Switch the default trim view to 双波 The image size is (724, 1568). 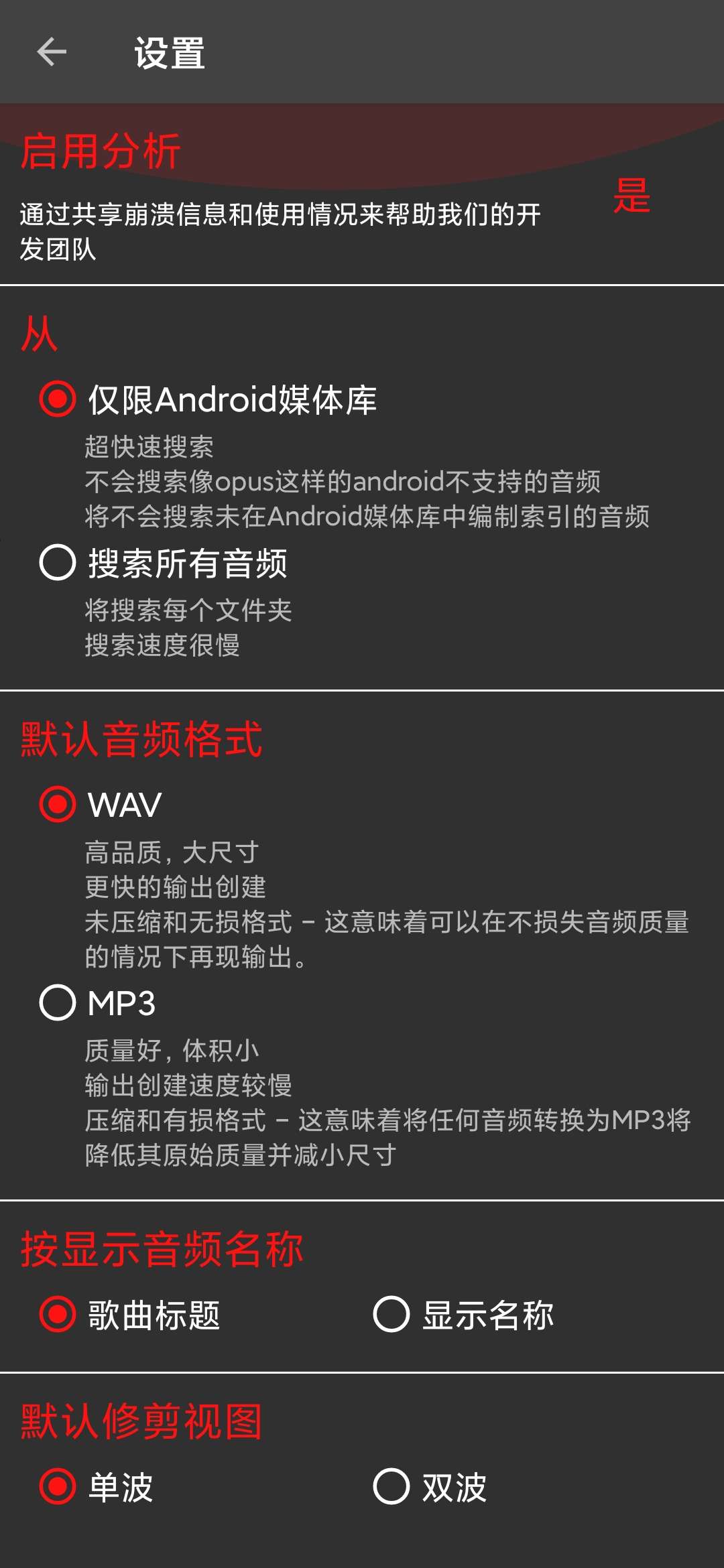point(391,1487)
